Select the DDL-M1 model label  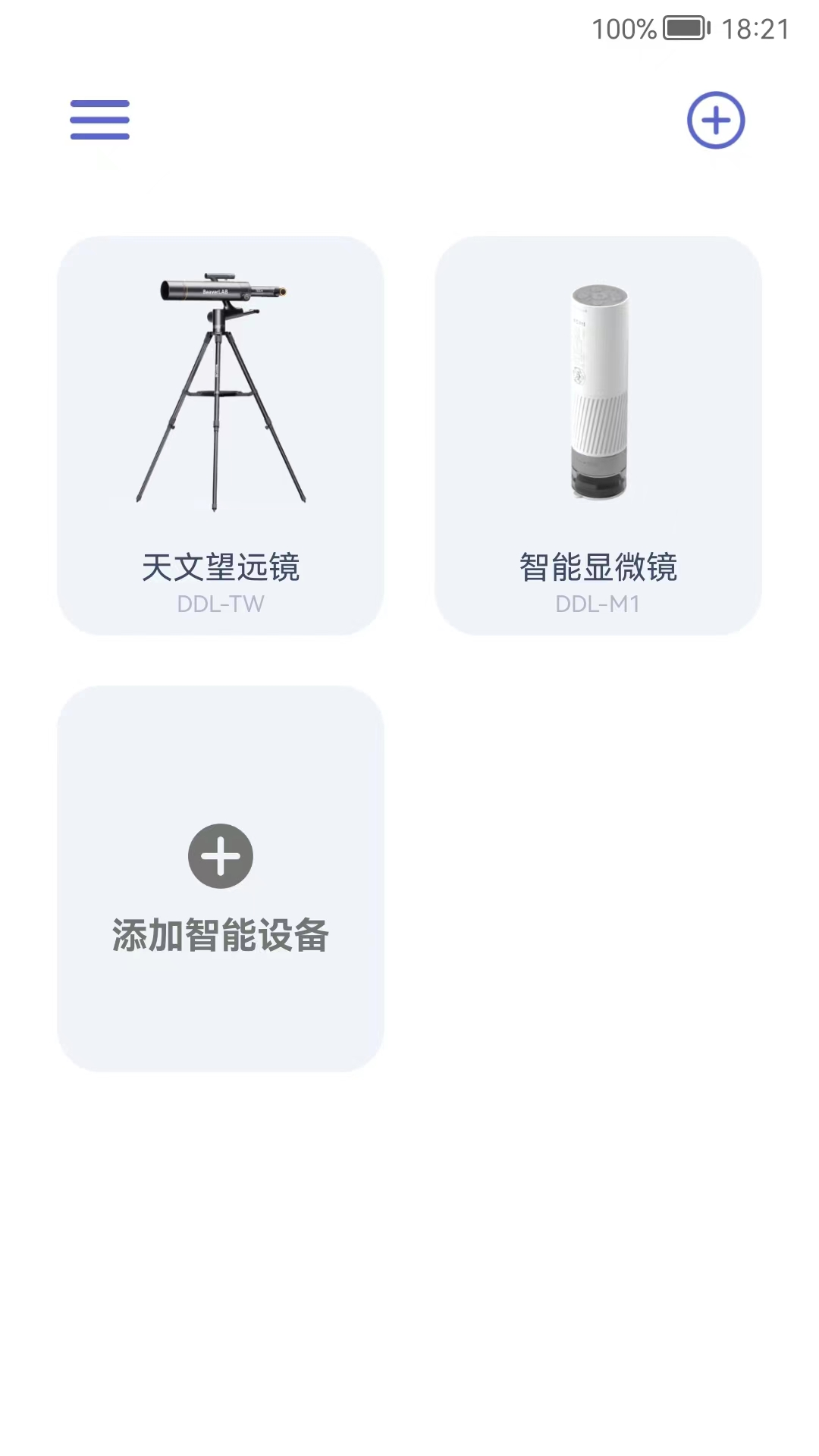point(597,604)
